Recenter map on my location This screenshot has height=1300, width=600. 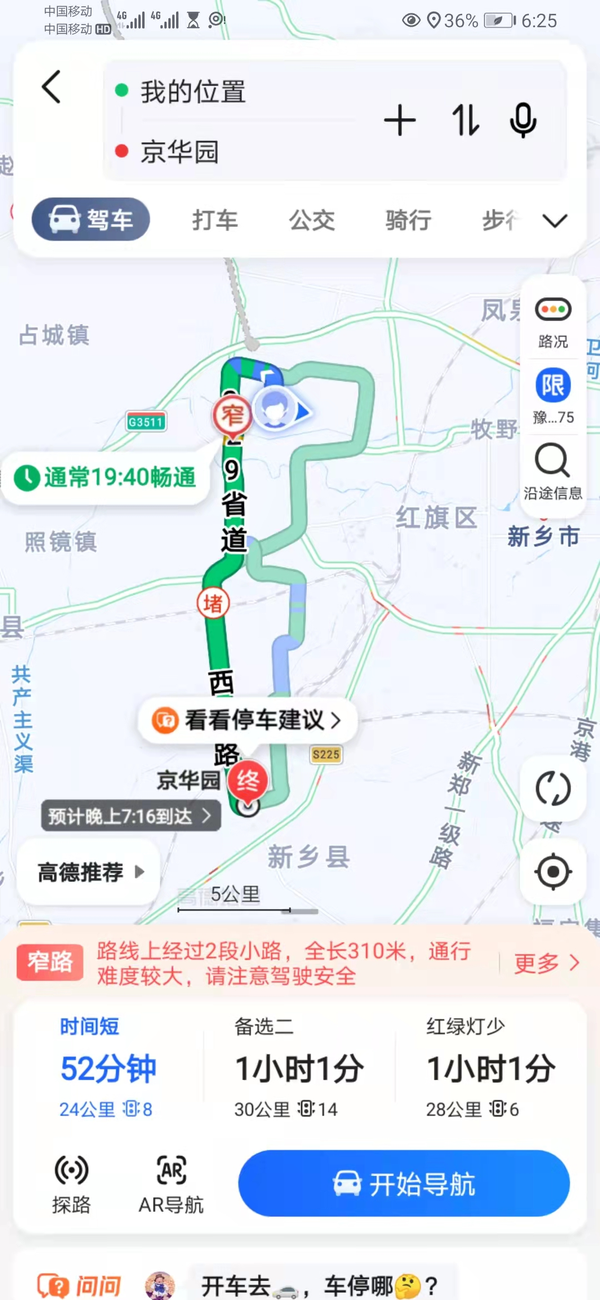(553, 872)
